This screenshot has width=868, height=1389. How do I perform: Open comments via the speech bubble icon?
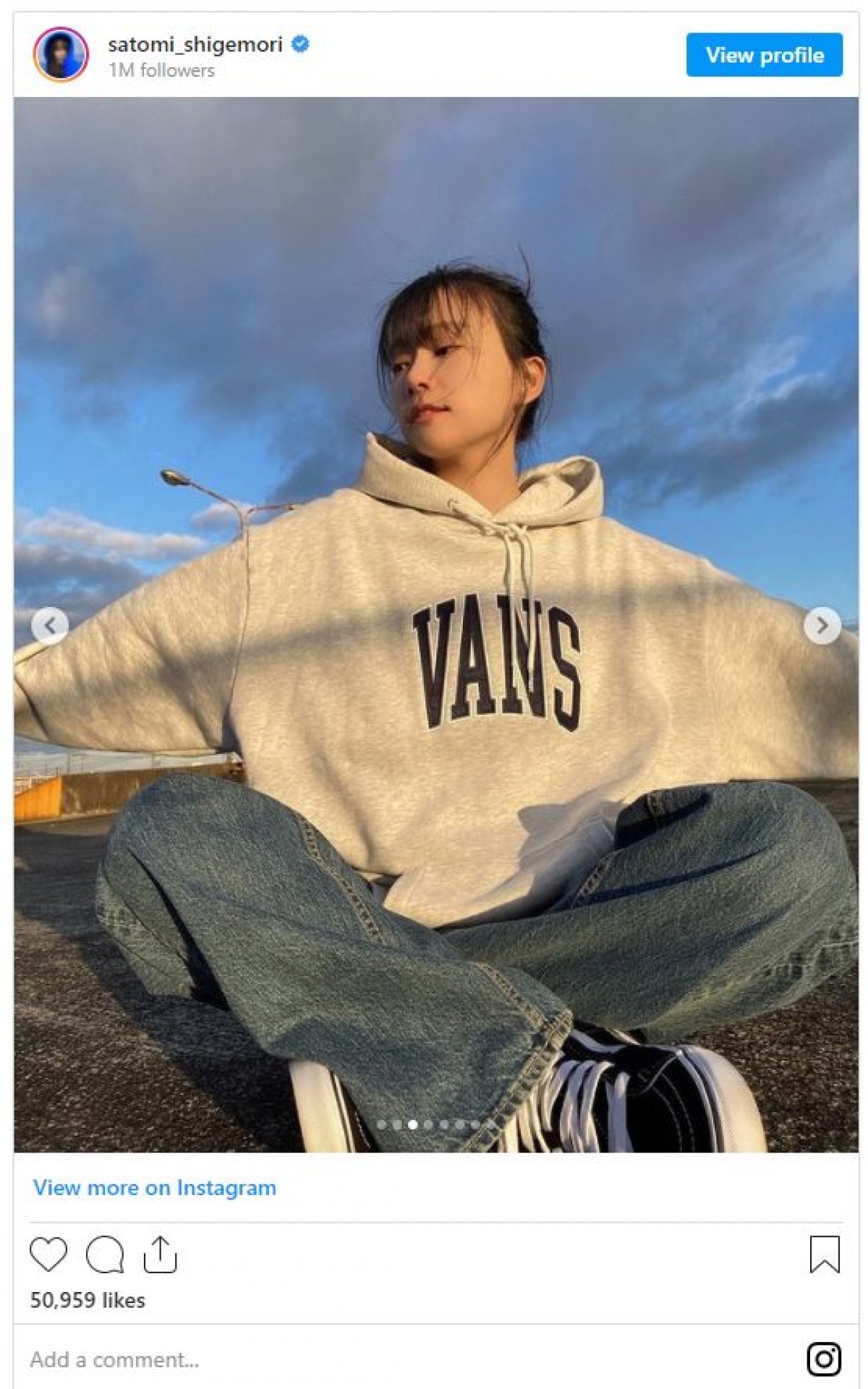click(104, 1254)
